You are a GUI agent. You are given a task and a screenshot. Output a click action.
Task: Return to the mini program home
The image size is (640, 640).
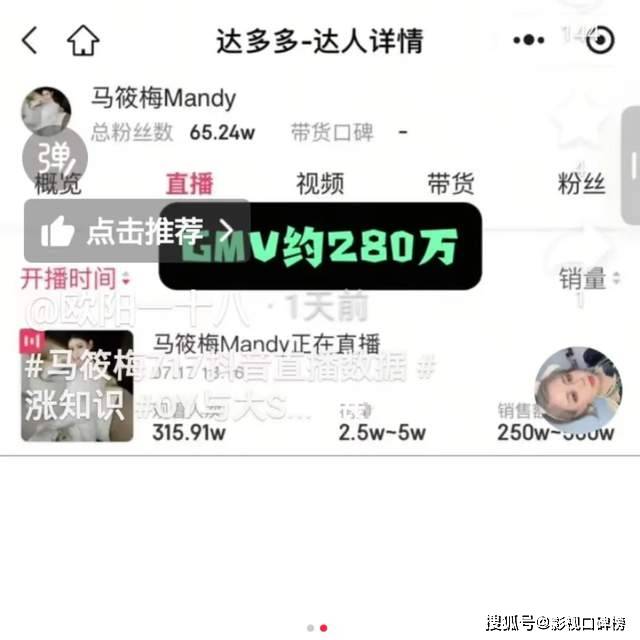coord(83,41)
